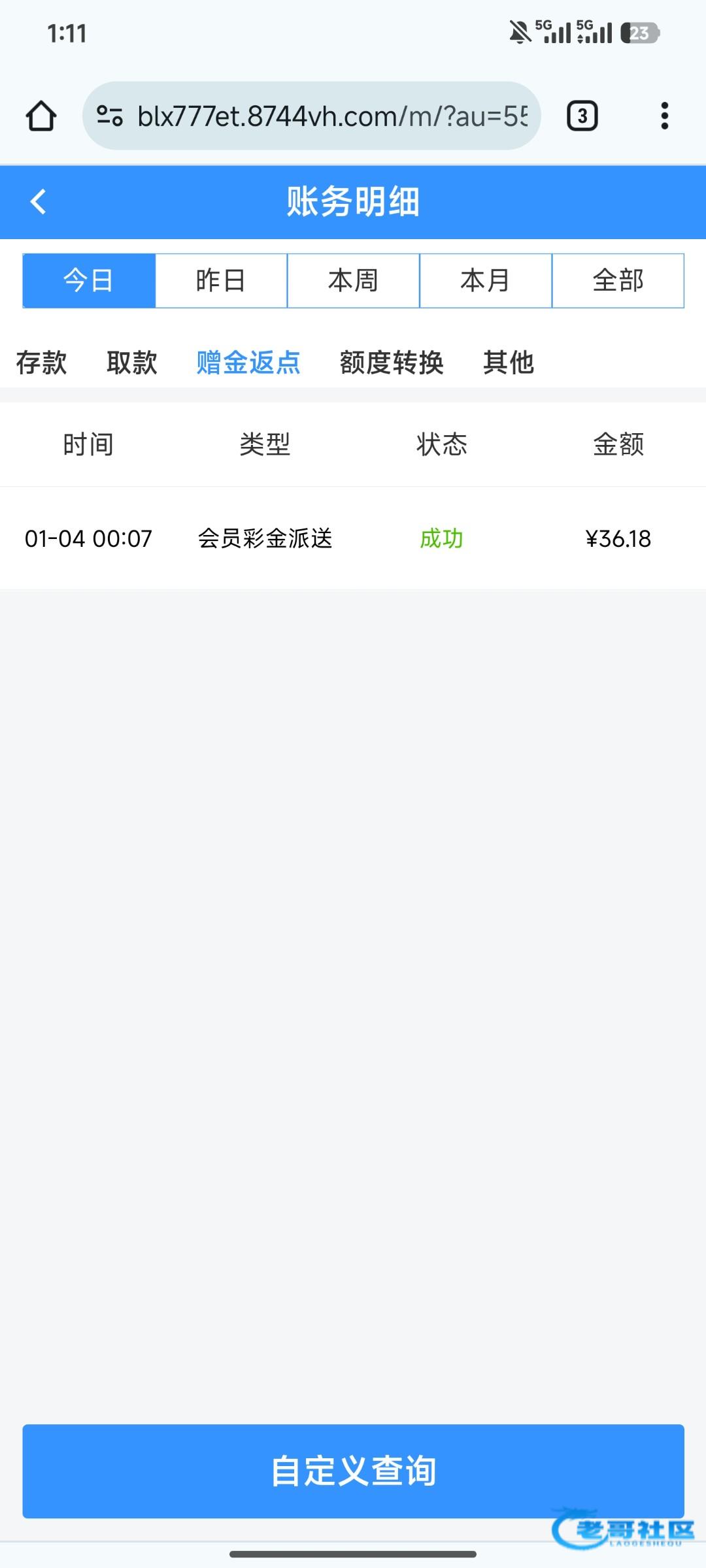View 全部 records

coord(618,281)
